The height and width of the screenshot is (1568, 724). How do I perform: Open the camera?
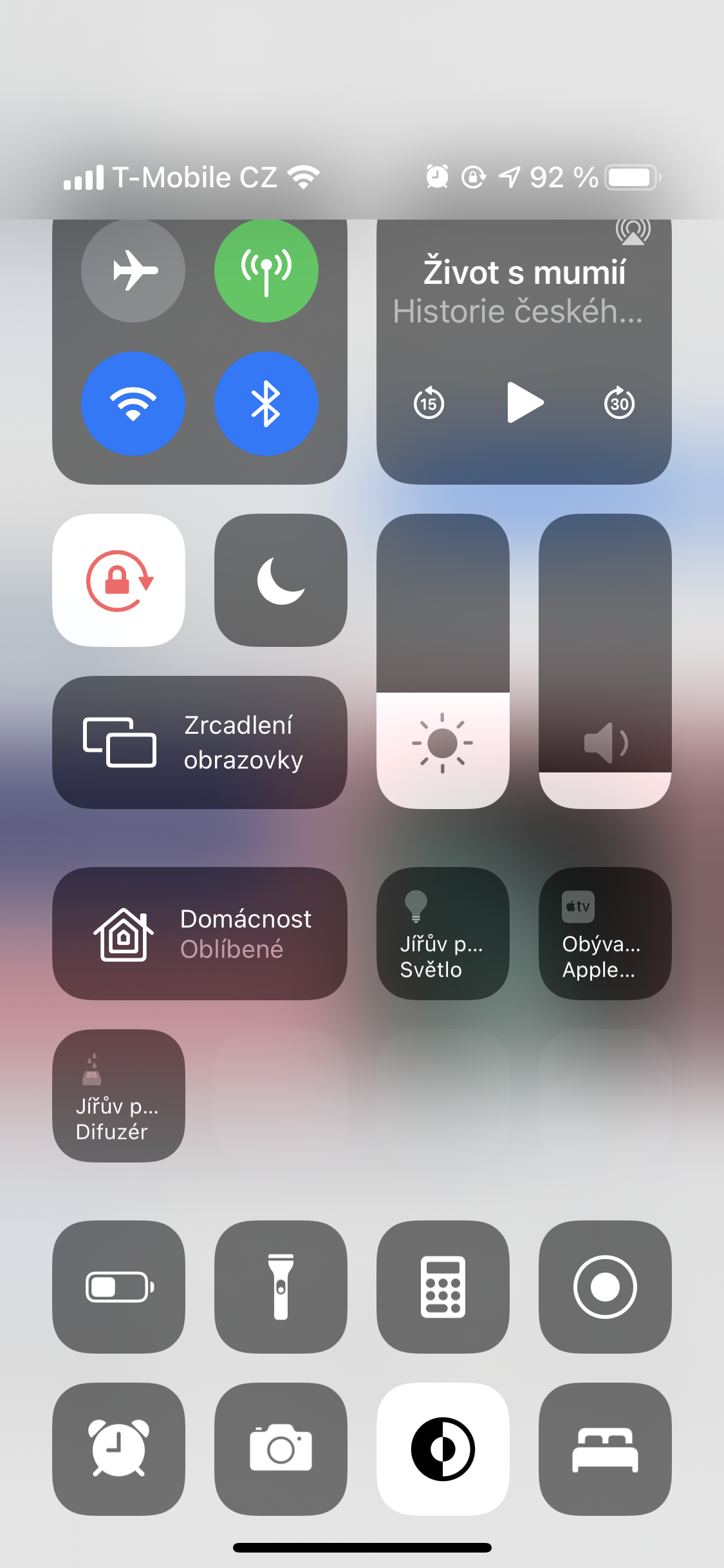point(281,1449)
